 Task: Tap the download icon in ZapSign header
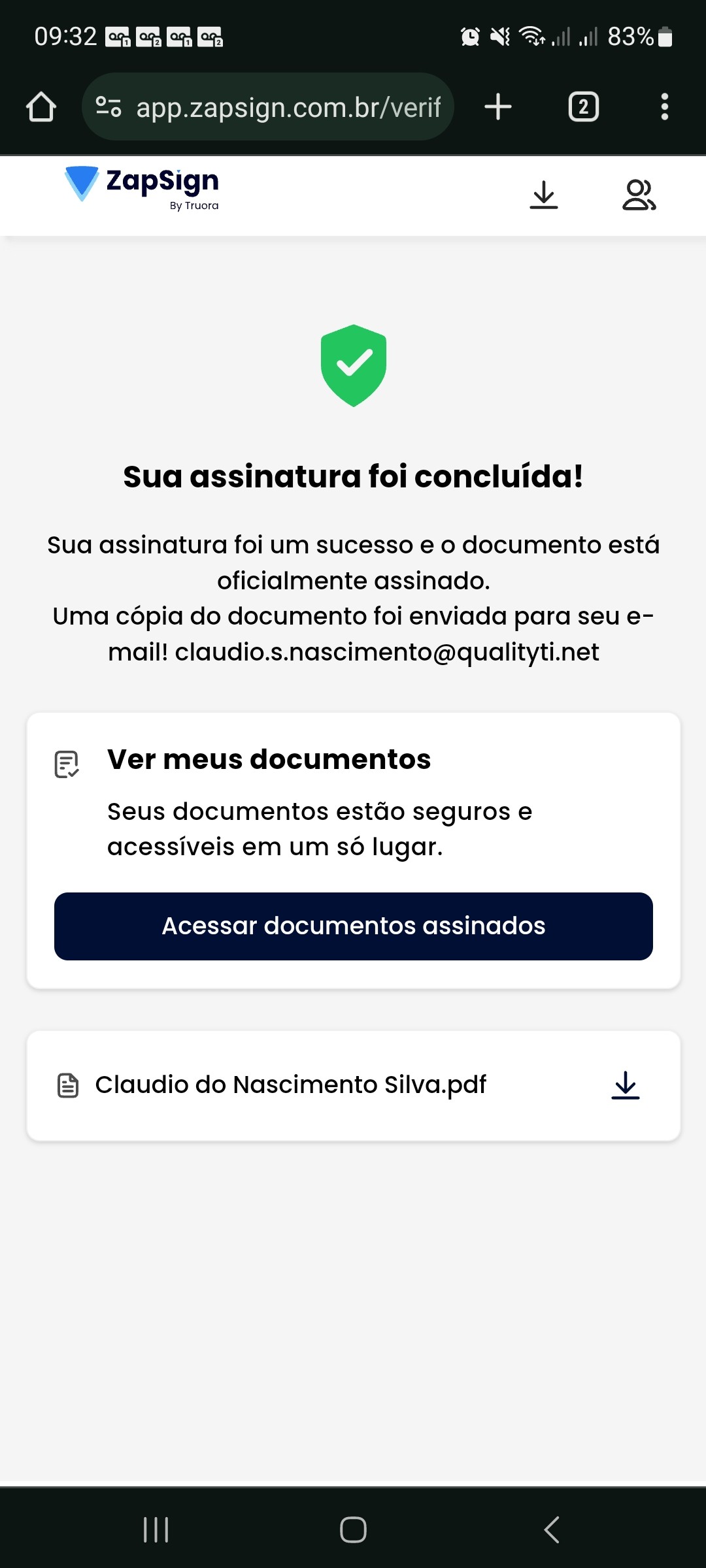click(543, 195)
